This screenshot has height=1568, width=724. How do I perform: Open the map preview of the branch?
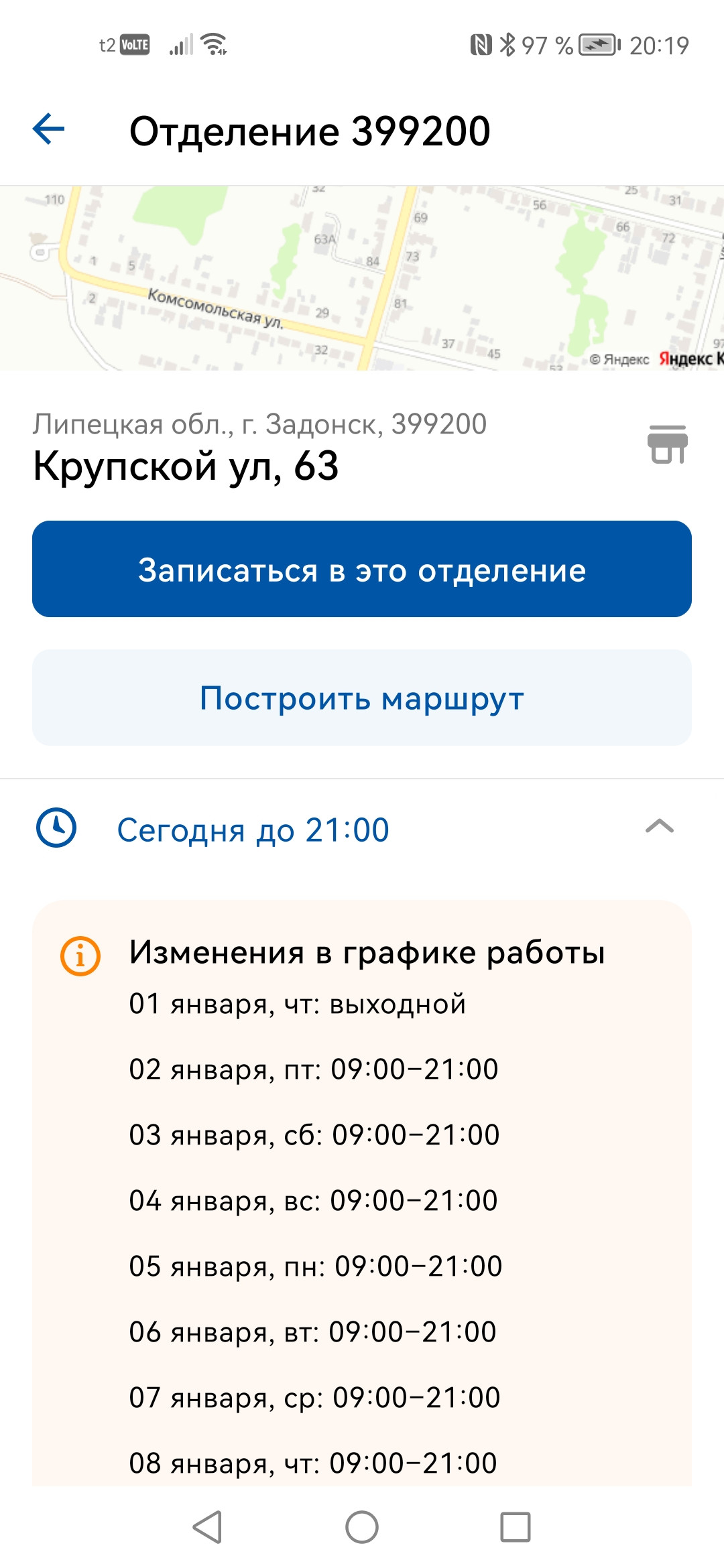[x=362, y=278]
